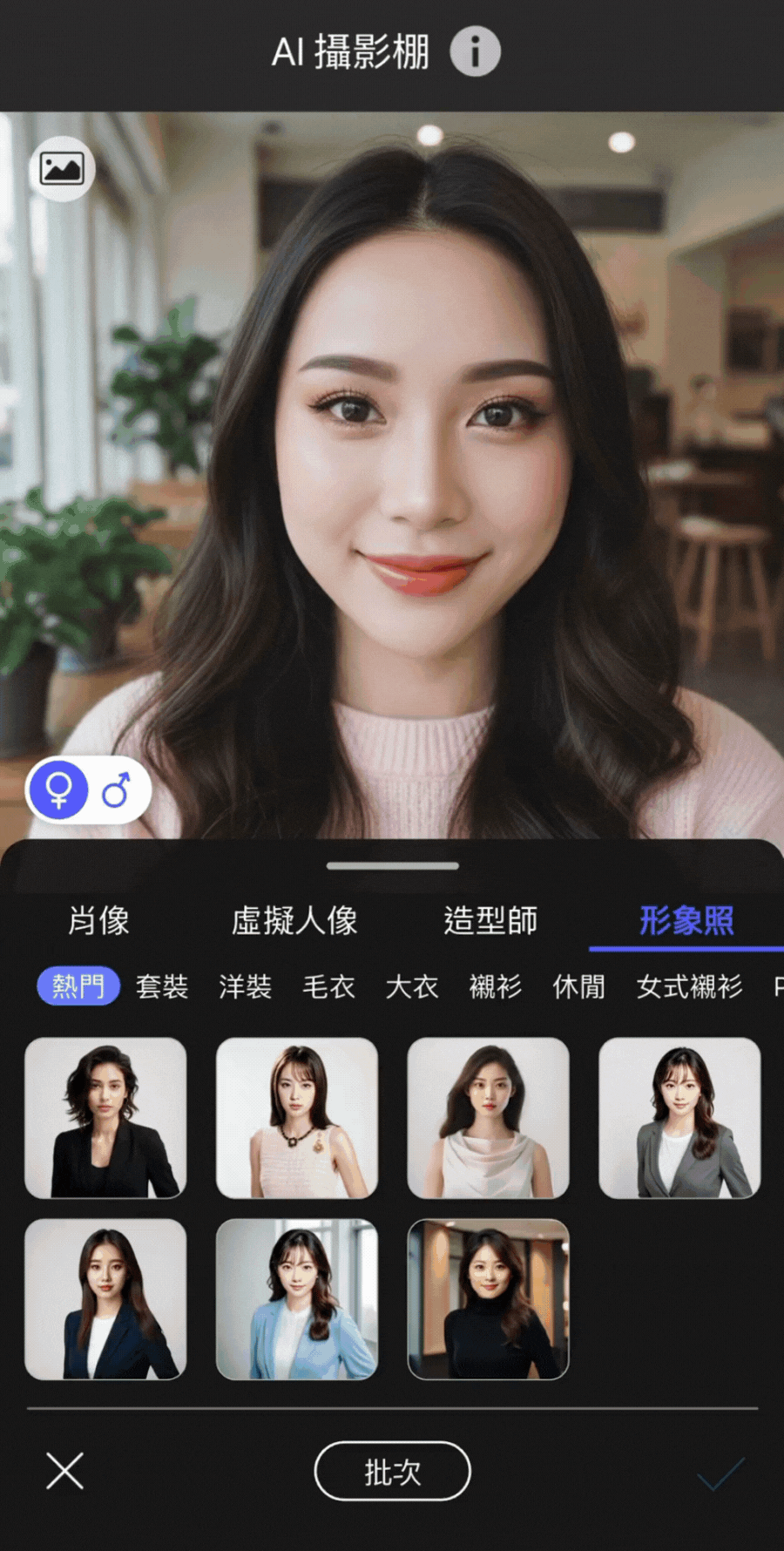
Task: Close the AI studio with X
Action: (65, 1472)
